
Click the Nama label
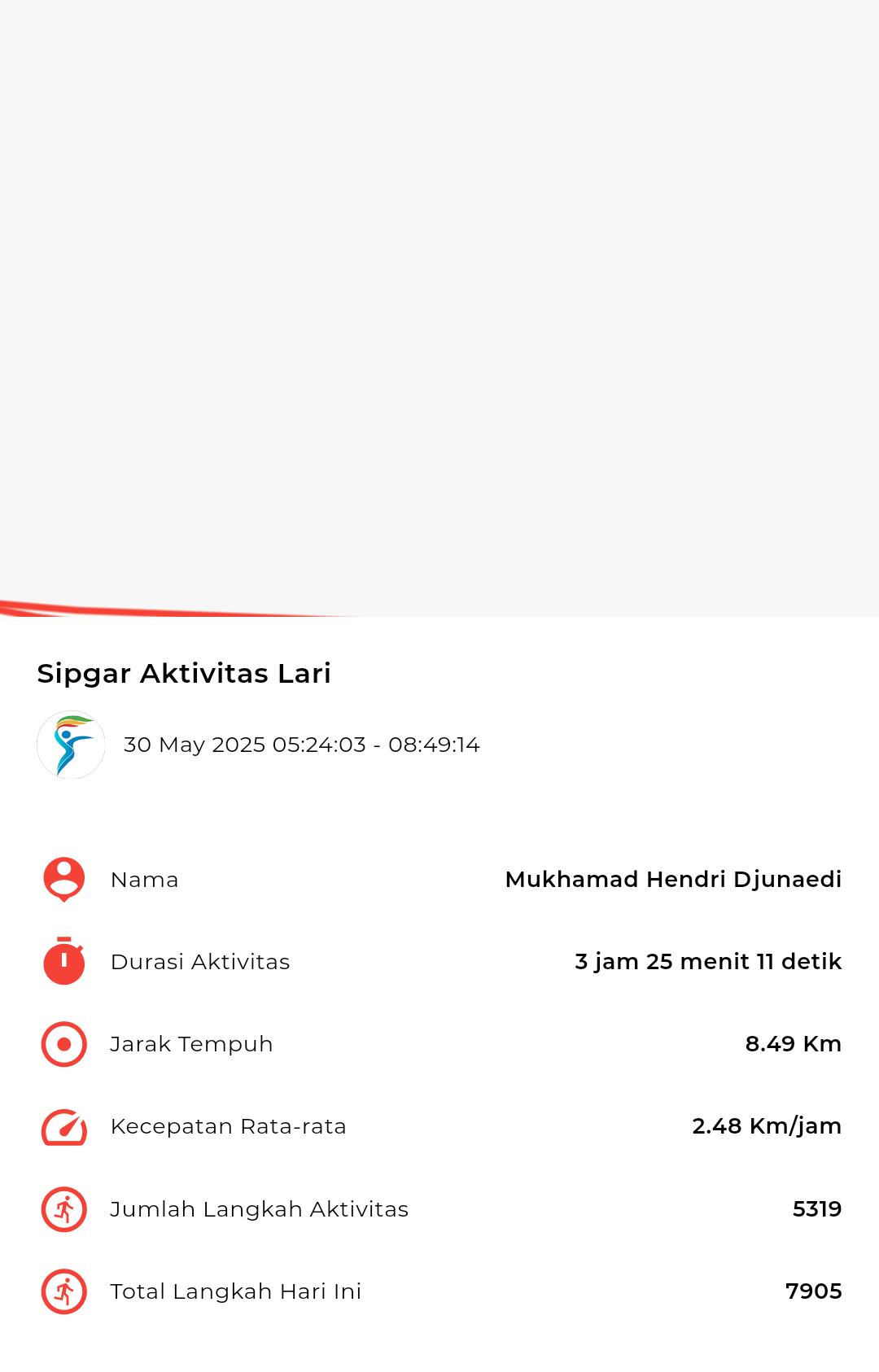pyautogui.click(x=144, y=880)
